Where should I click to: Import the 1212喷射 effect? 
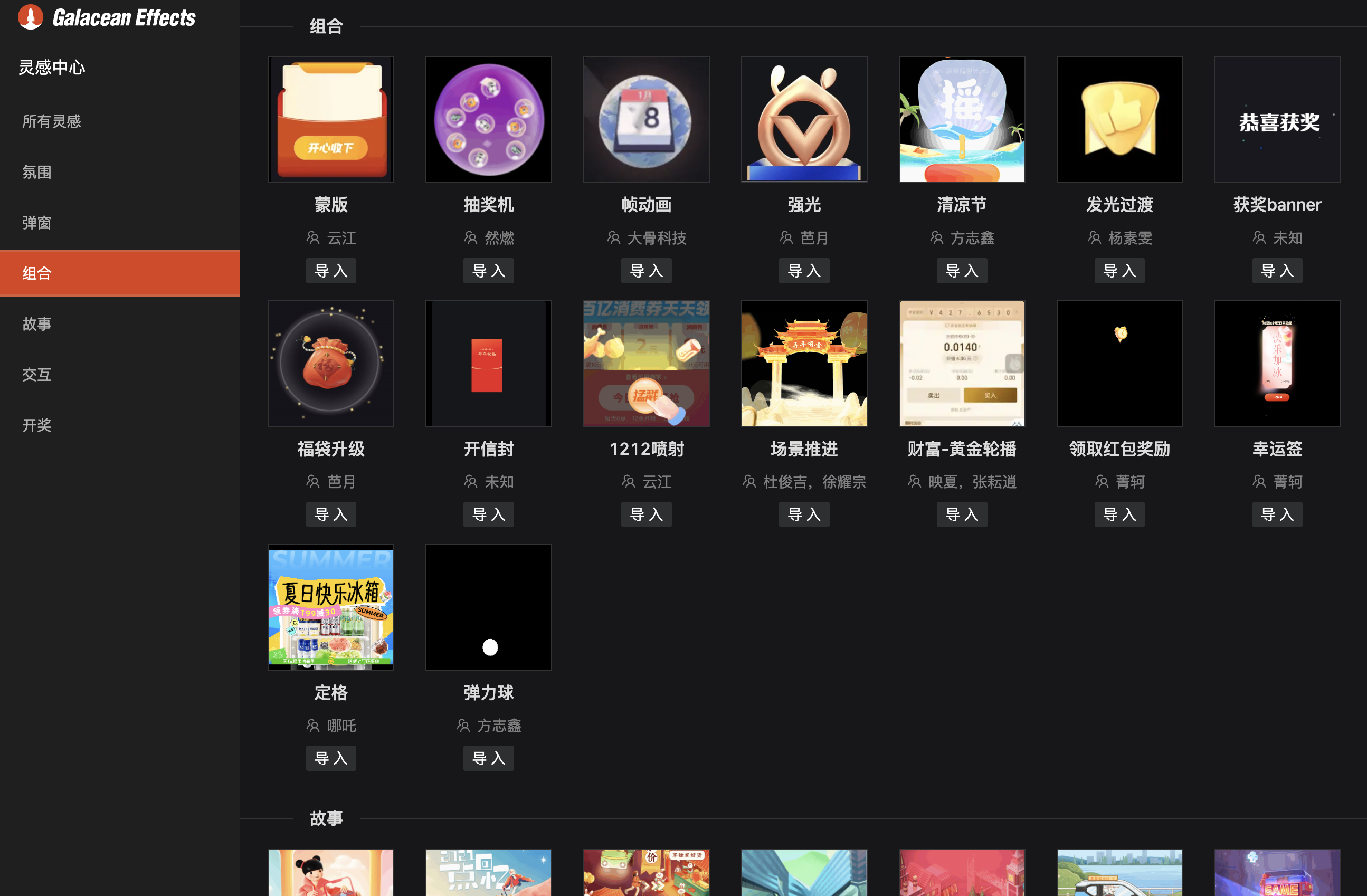646,514
